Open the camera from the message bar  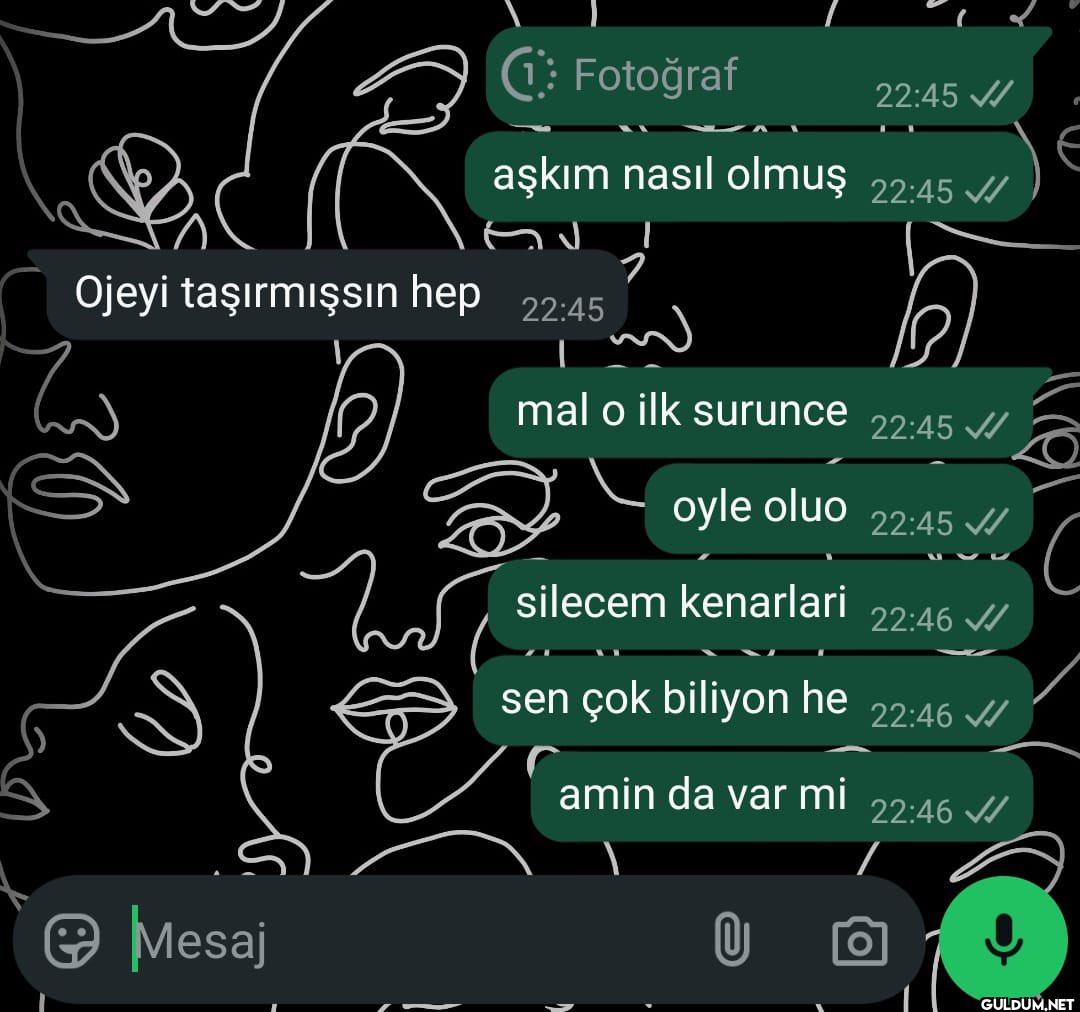(859, 940)
